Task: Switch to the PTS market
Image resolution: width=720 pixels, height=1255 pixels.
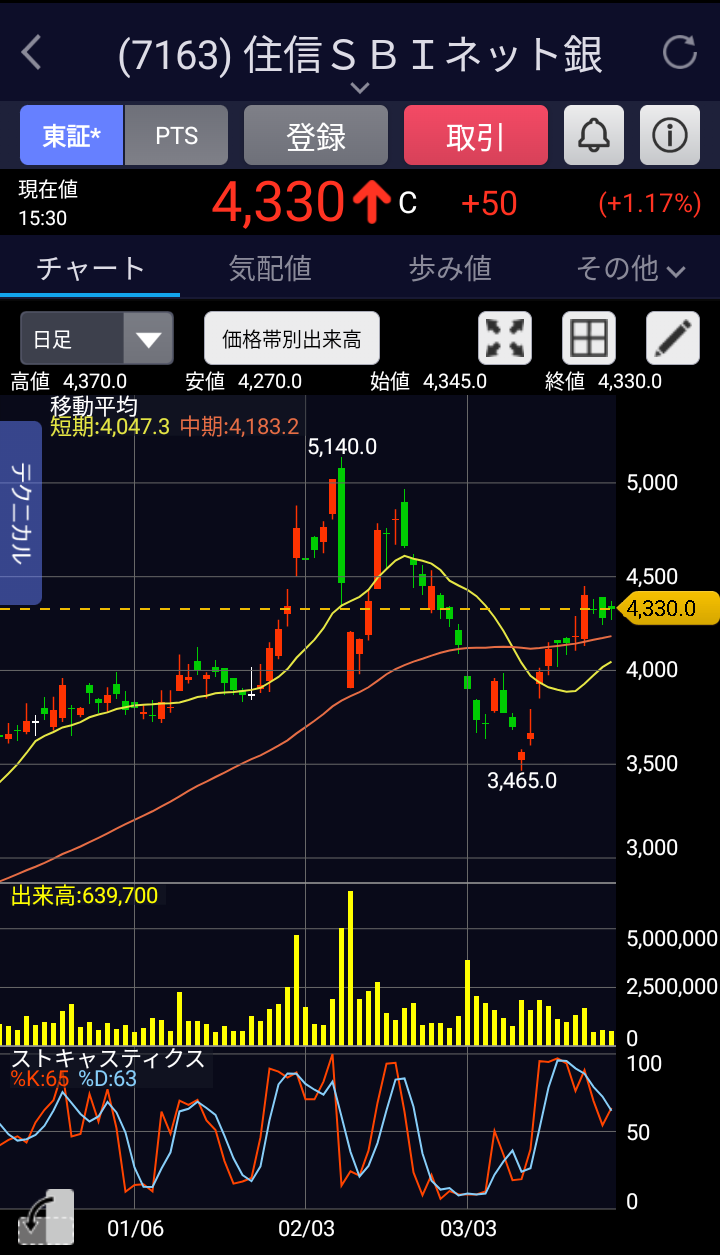Action: click(x=177, y=135)
